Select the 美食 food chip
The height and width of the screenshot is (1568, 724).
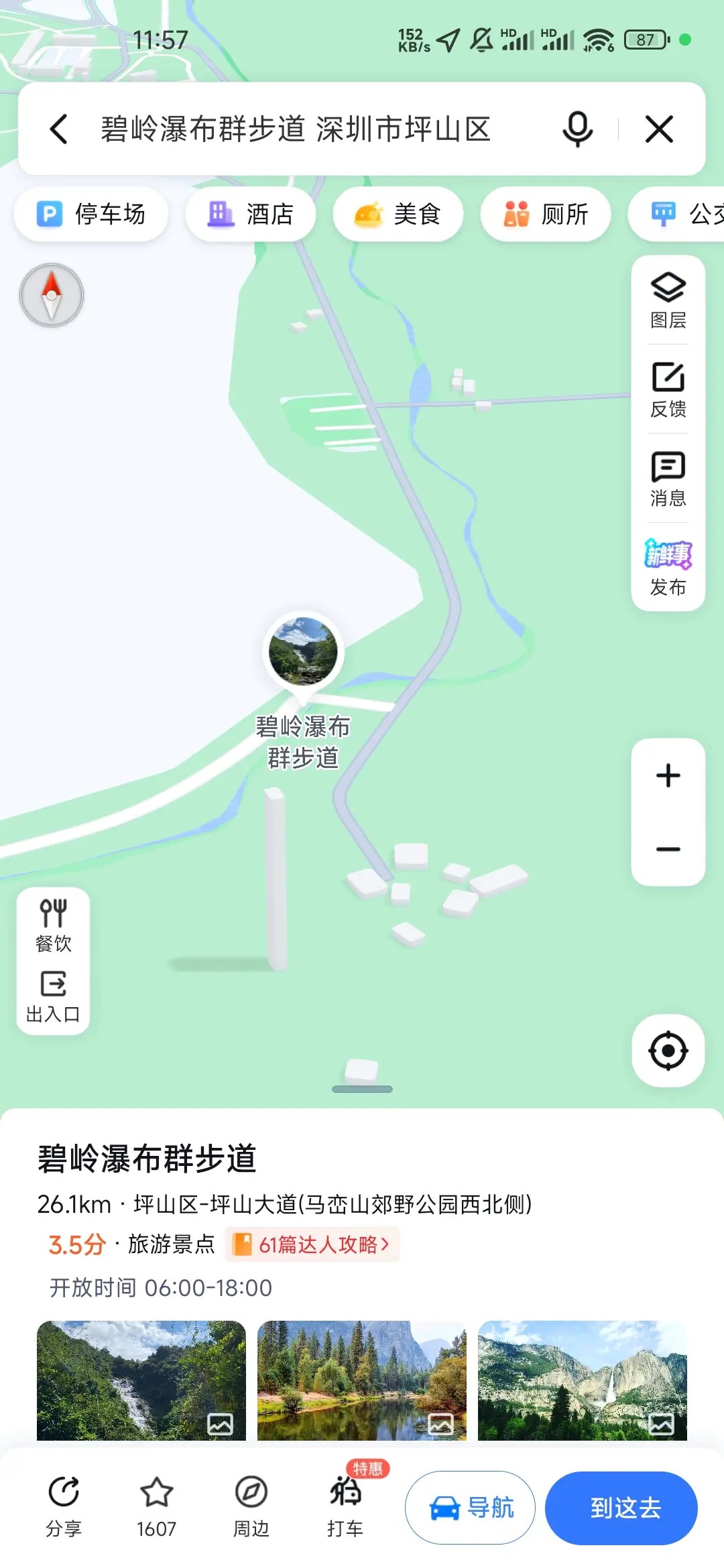pos(398,214)
